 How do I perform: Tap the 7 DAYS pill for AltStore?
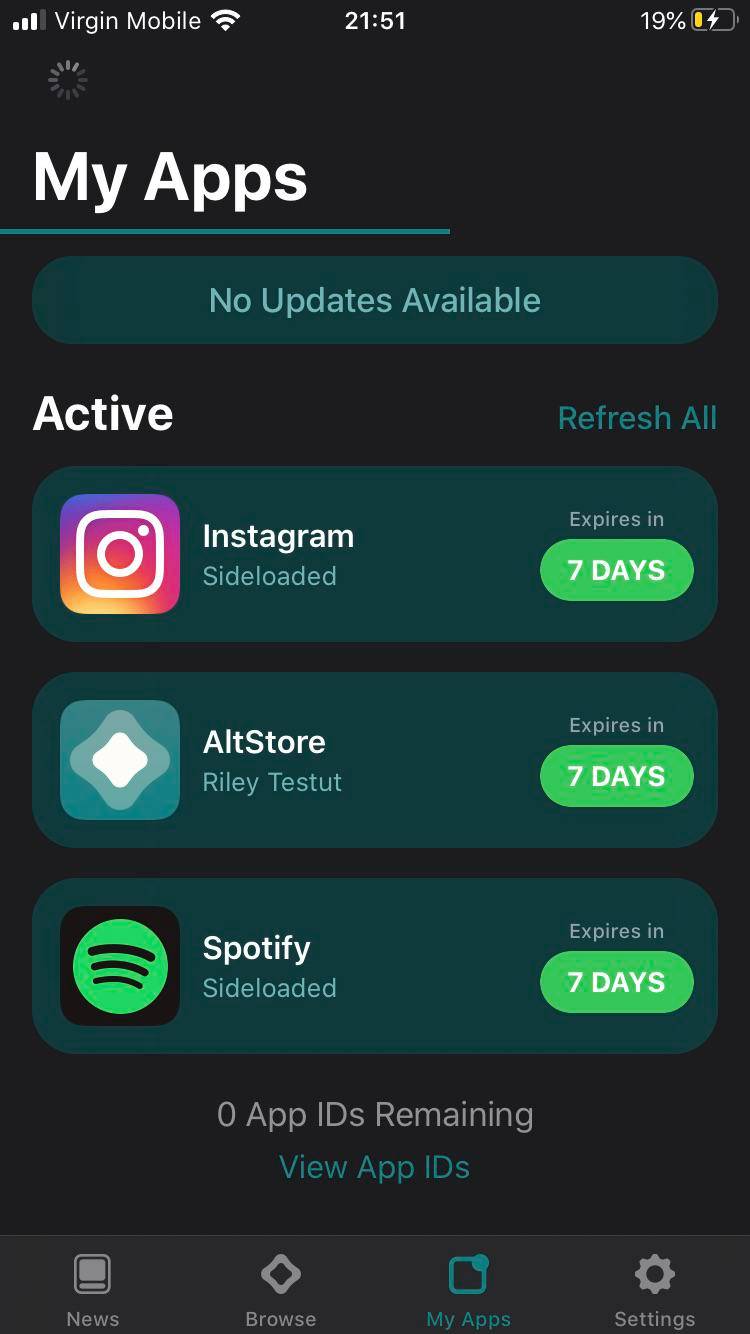tap(616, 776)
